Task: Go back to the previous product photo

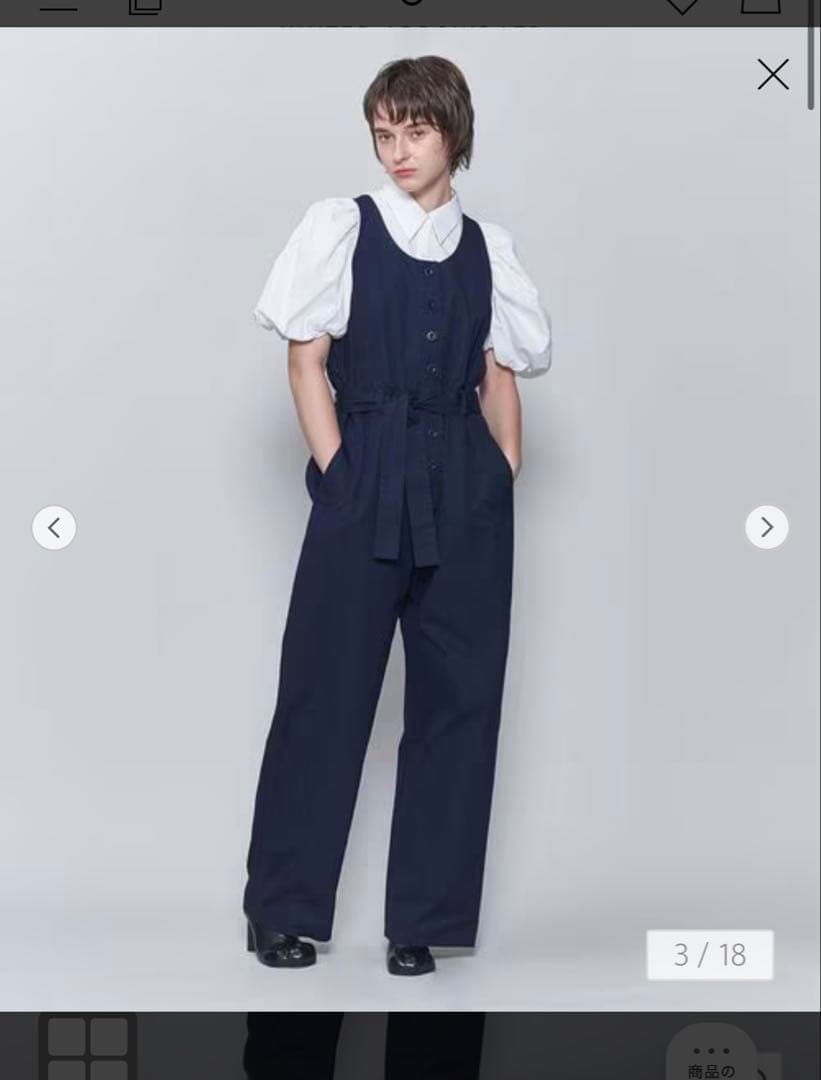Action: [54, 527]
